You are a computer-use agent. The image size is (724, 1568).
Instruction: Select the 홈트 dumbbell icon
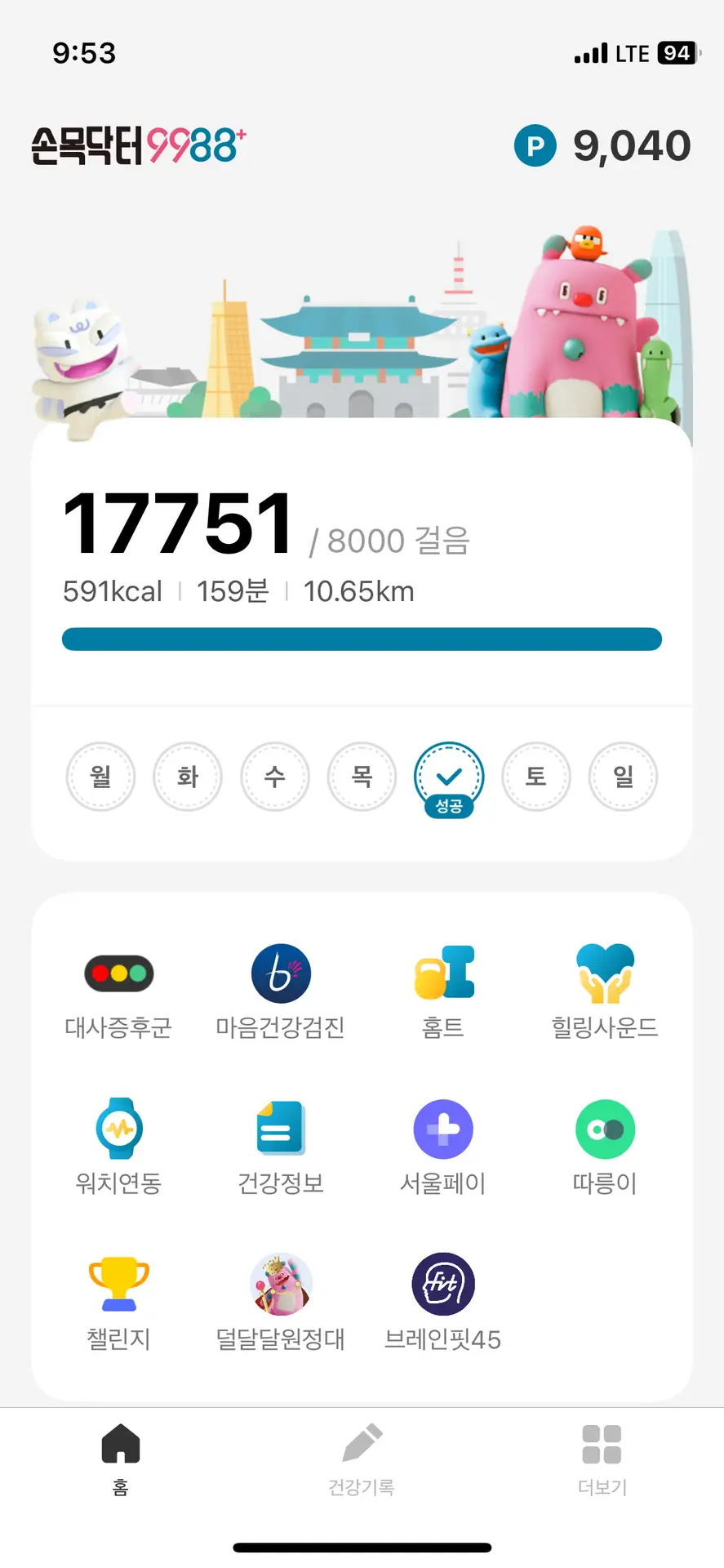coord(443,973)
